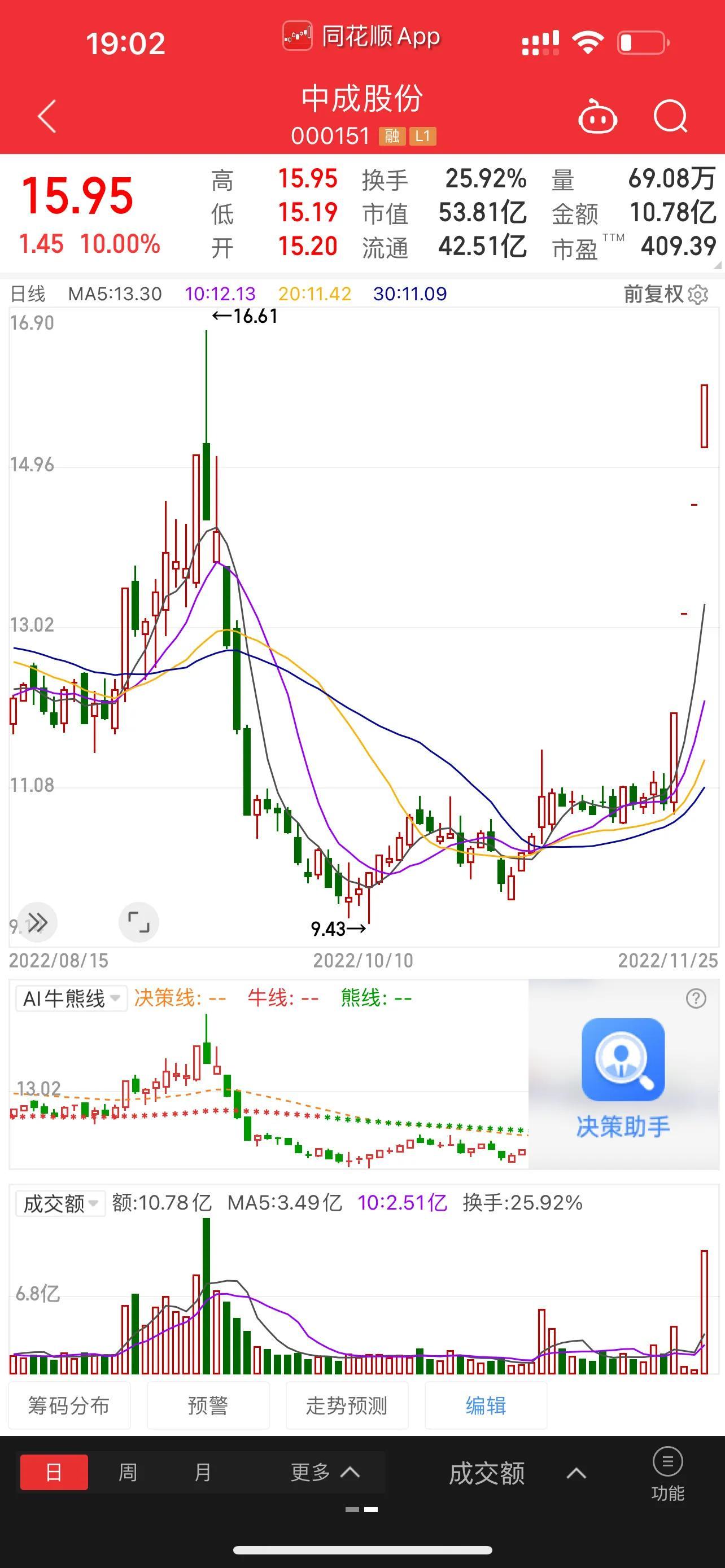Open 前复权 chart settings gear

[697, 294]
